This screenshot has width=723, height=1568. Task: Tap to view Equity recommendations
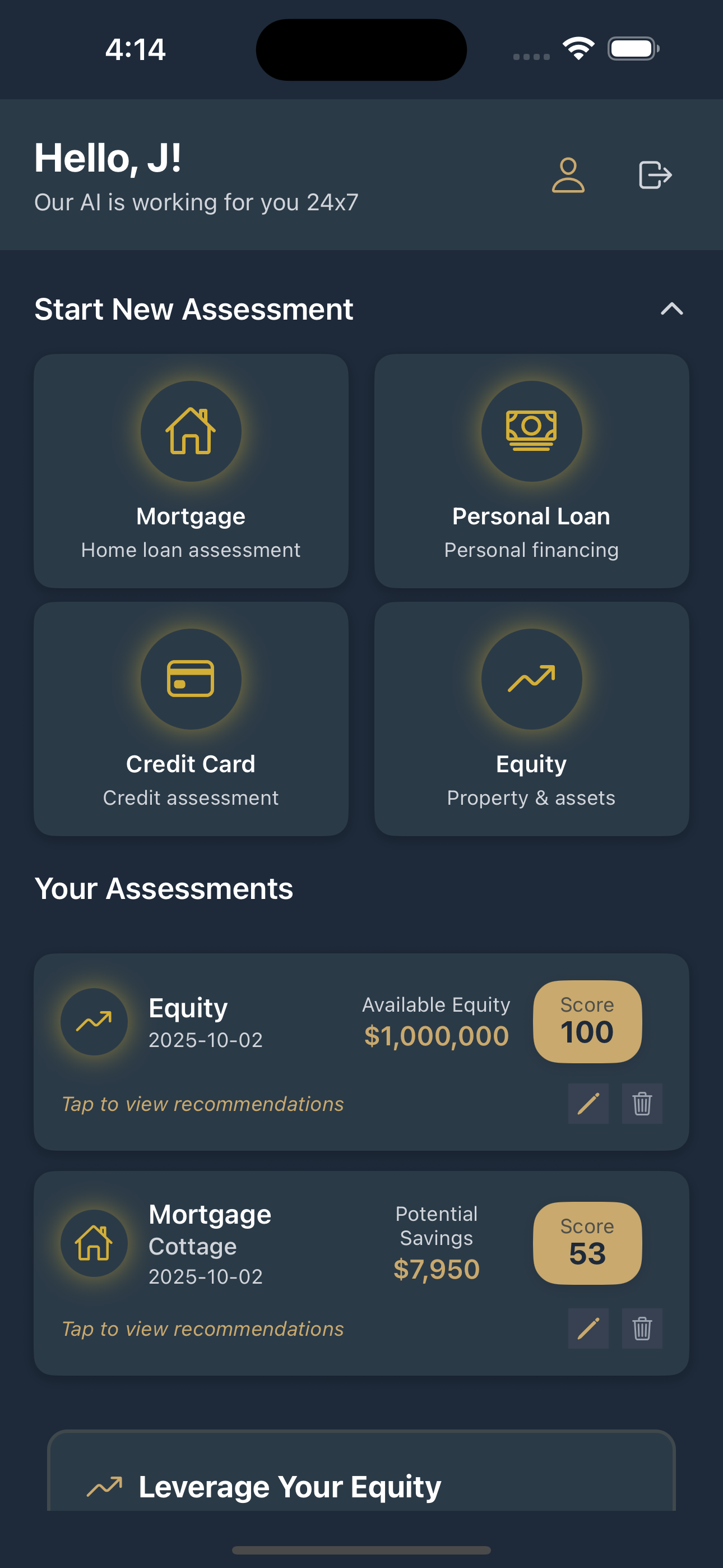point(203,1104)
